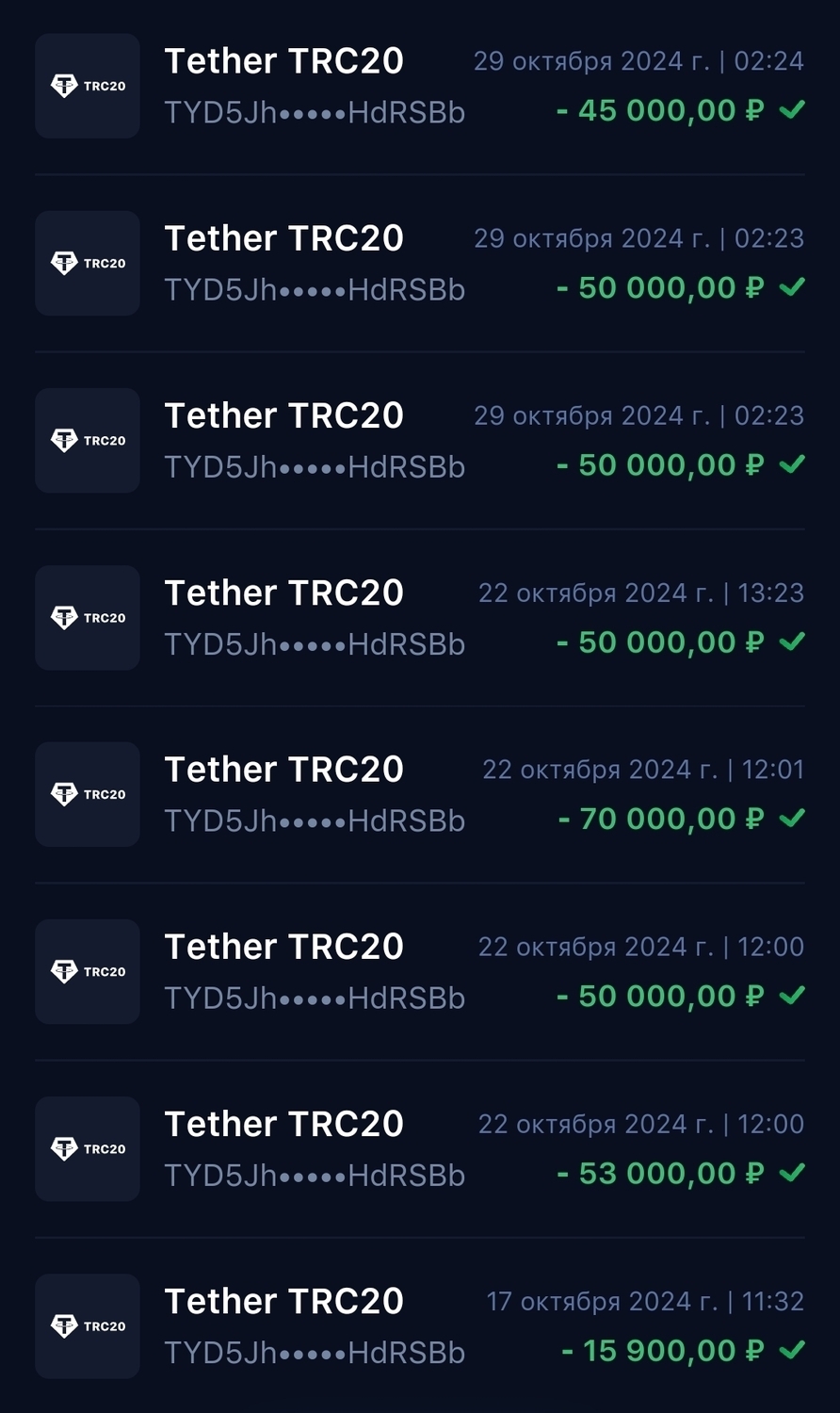
Task: Open the 15 900,00 ₽ transaction from 17 October
Action: click(420, 1325)
